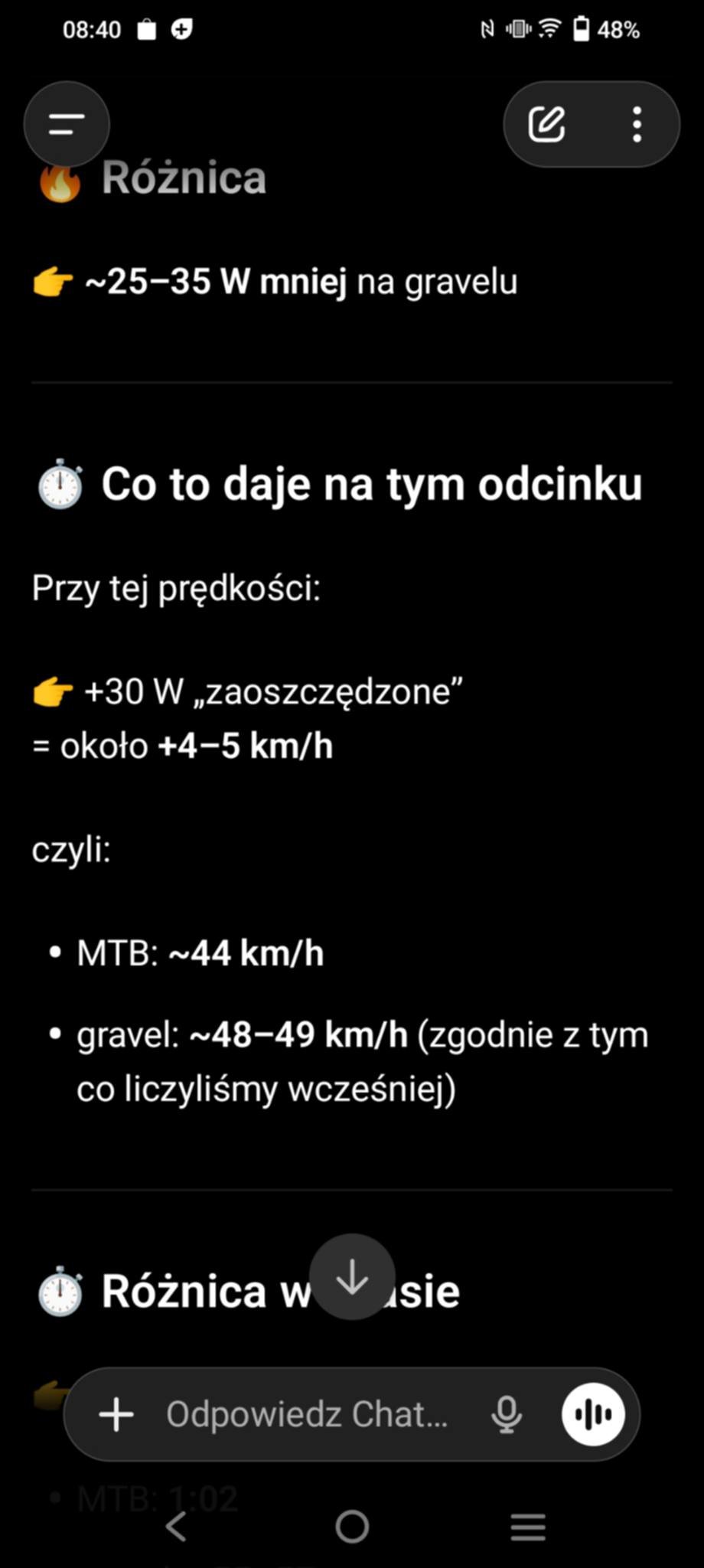Show recent apps

click(x=528, y=1526)
